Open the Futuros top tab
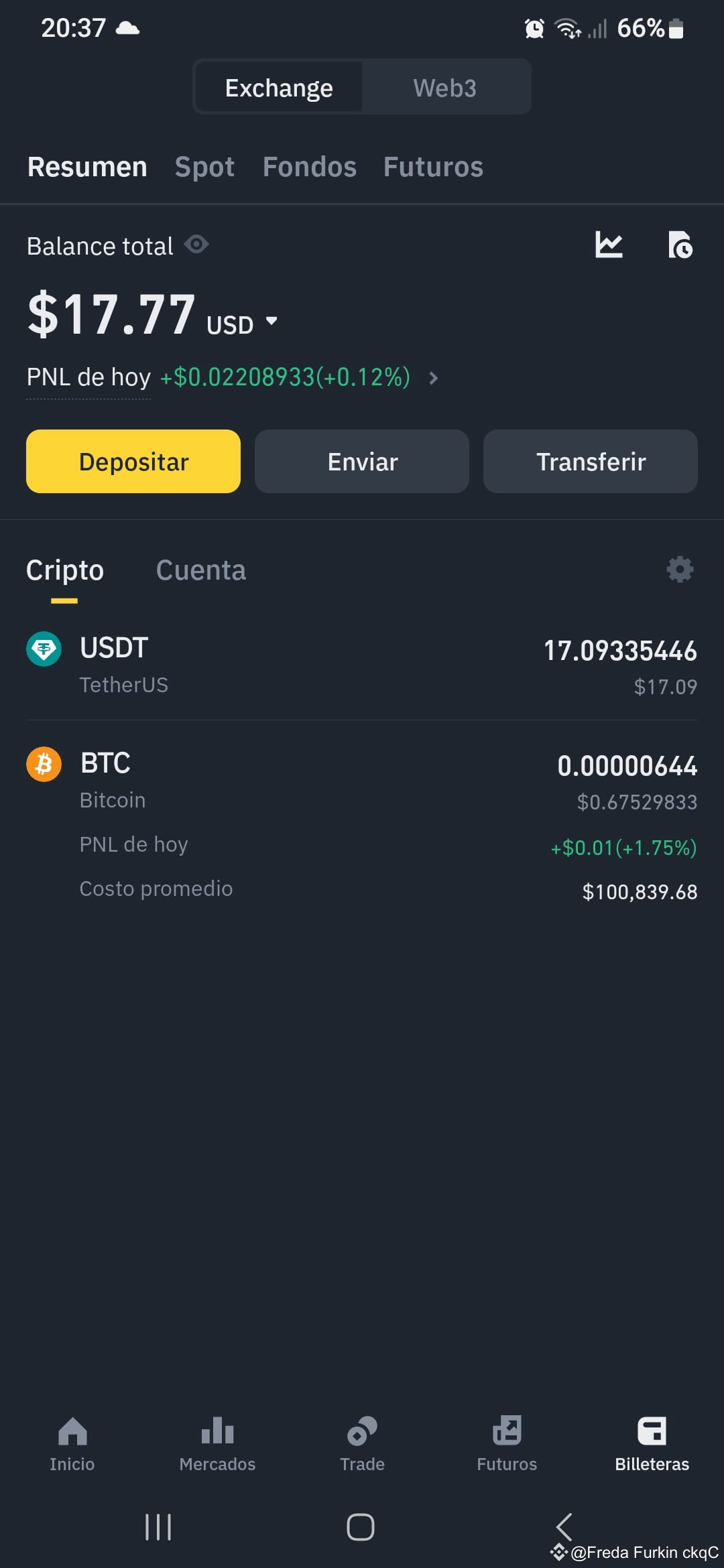Image resolution: width=724 pixels, height=1568 pixels. coord(433,167)
